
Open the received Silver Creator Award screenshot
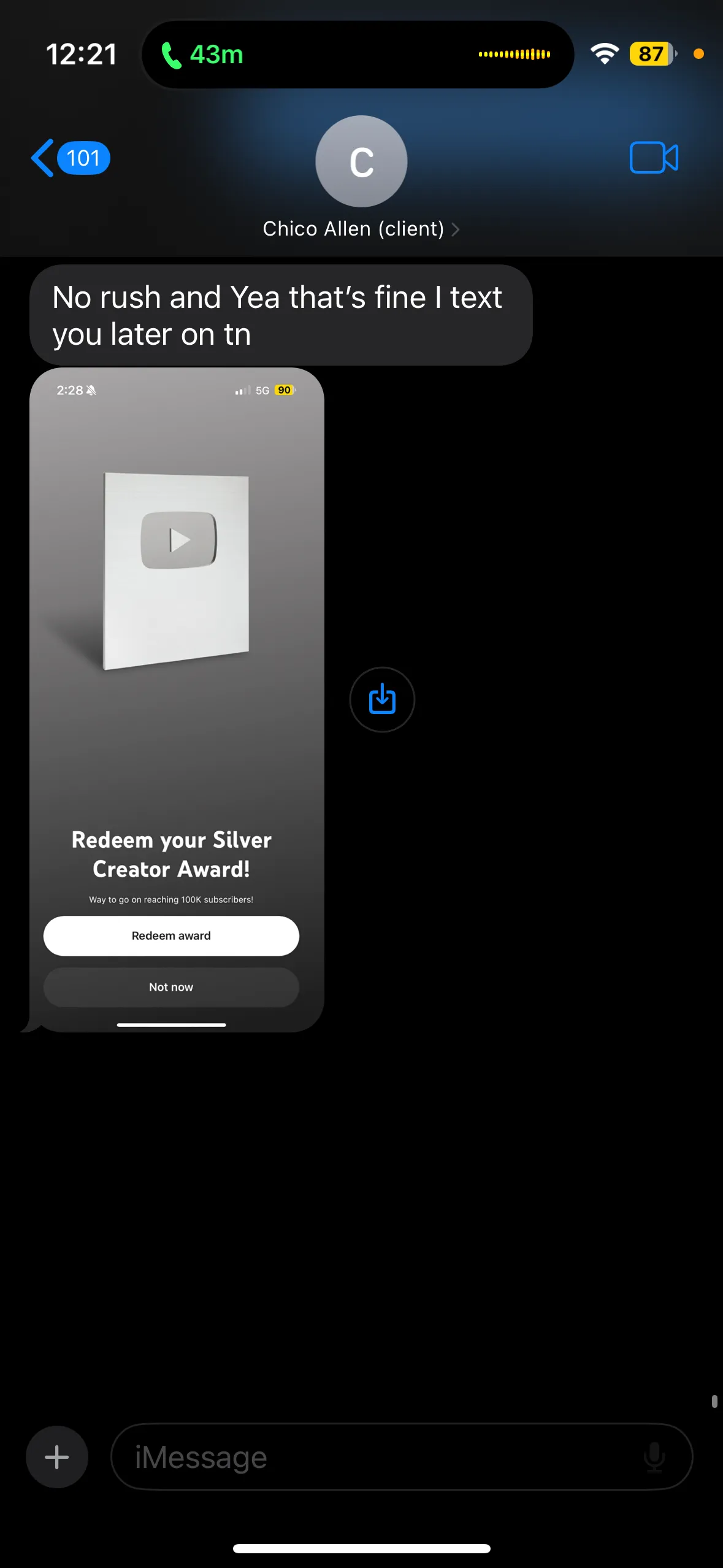coord(177,699)
